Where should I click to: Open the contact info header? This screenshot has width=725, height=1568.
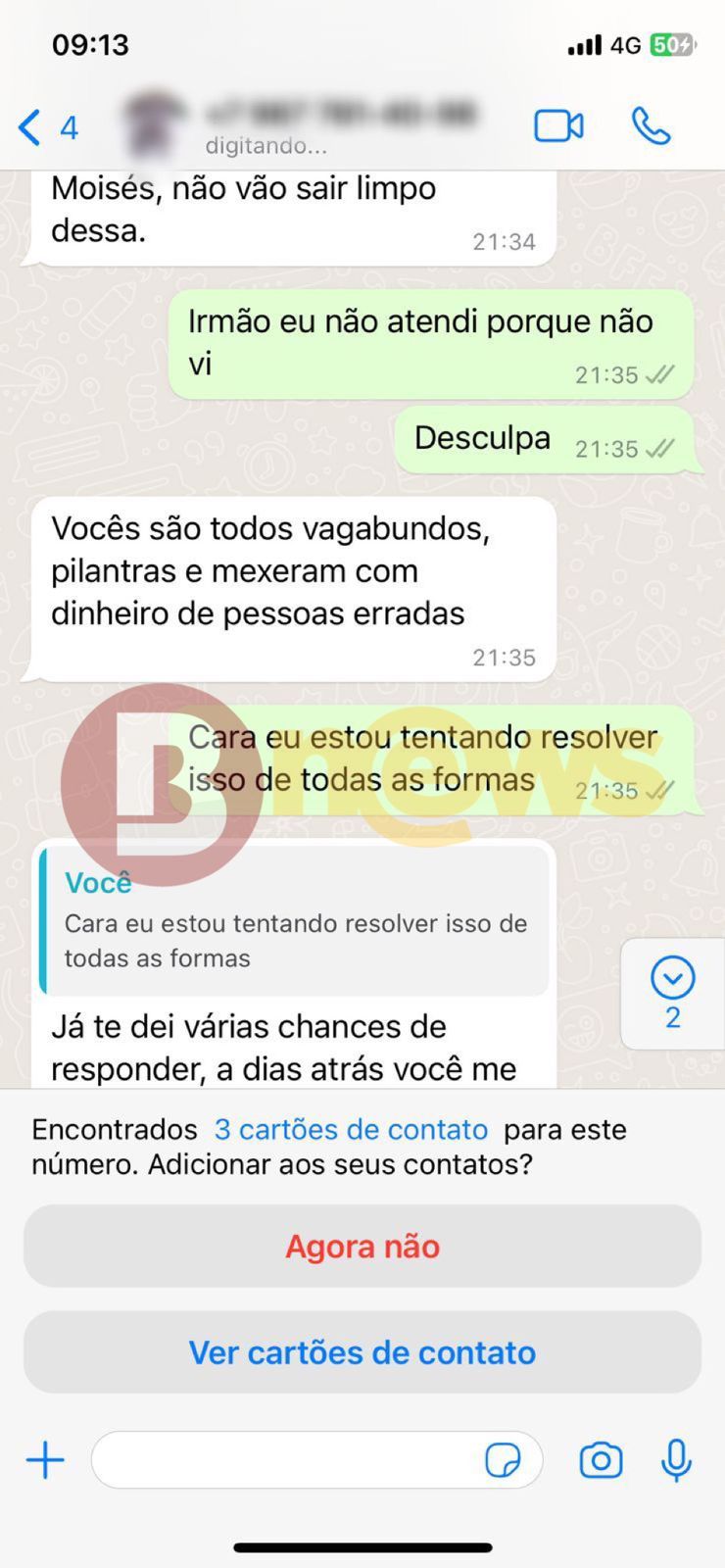(x=323, y=126)
